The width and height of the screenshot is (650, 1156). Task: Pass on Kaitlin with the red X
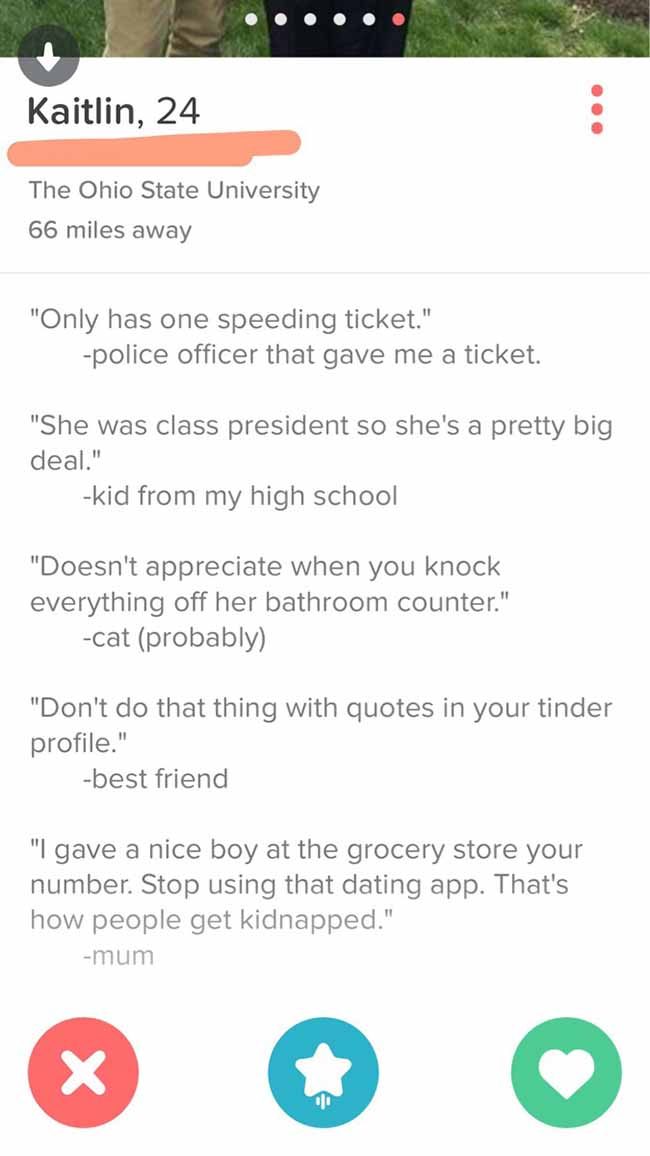(83, 1073)
